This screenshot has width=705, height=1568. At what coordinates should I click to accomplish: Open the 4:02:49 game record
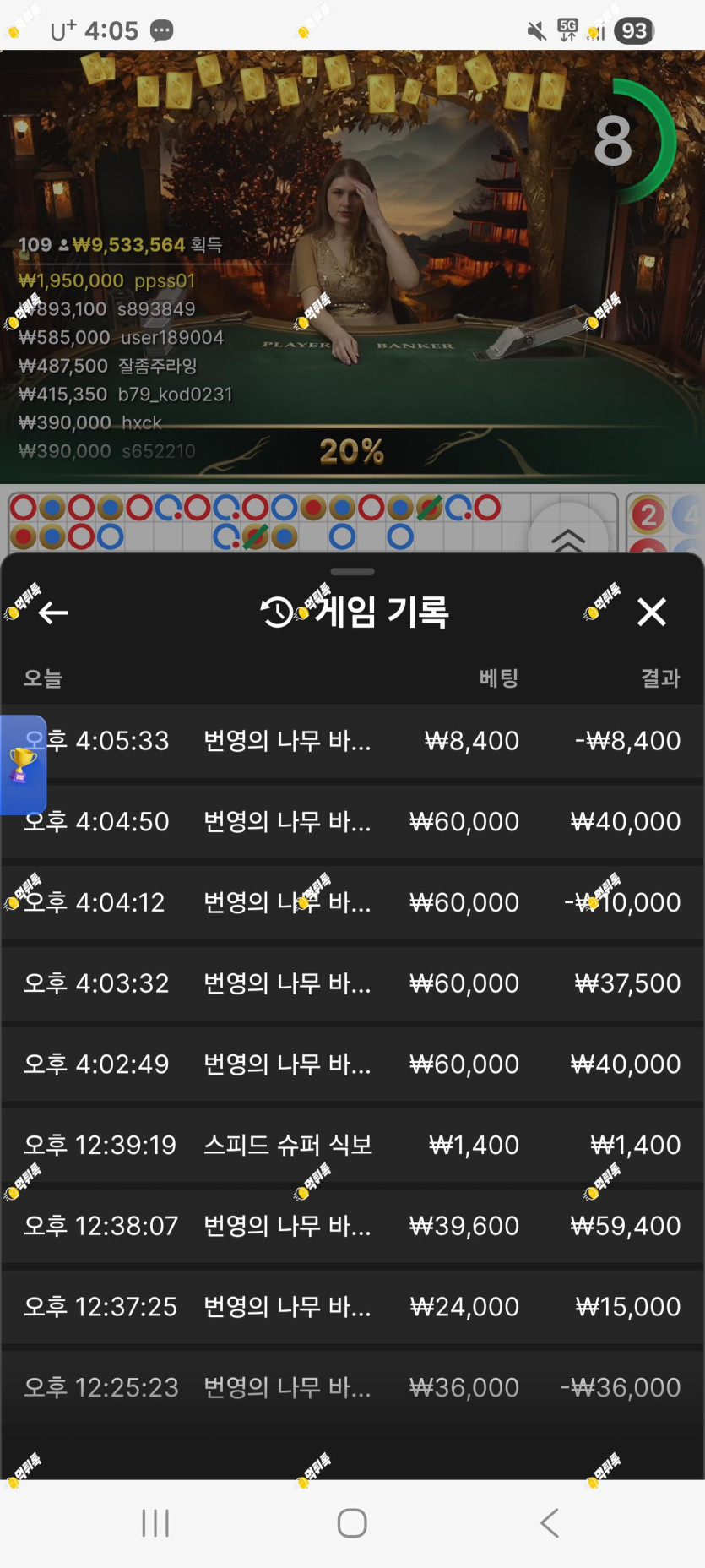353,1064
